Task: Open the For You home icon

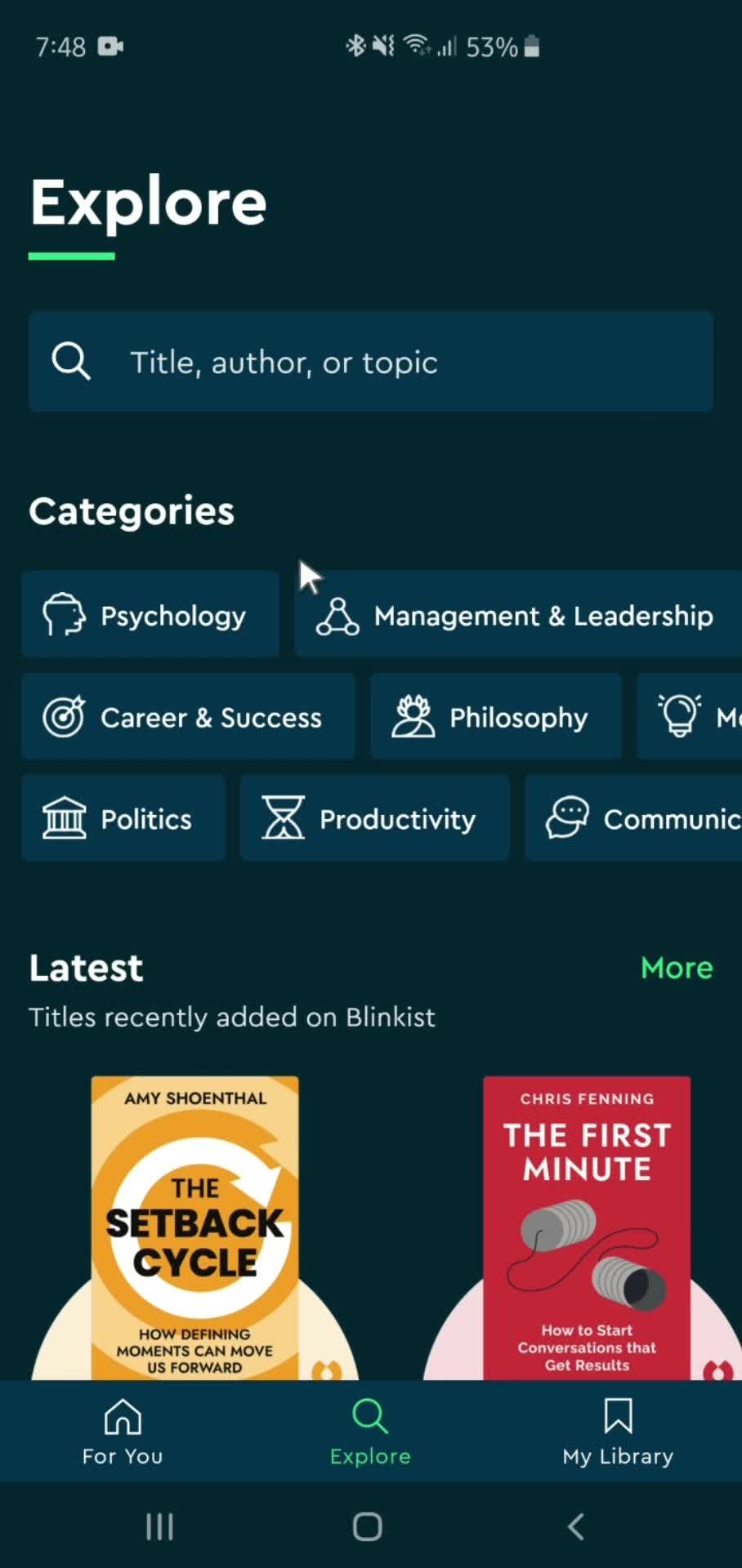Action: pos(122,1419)
